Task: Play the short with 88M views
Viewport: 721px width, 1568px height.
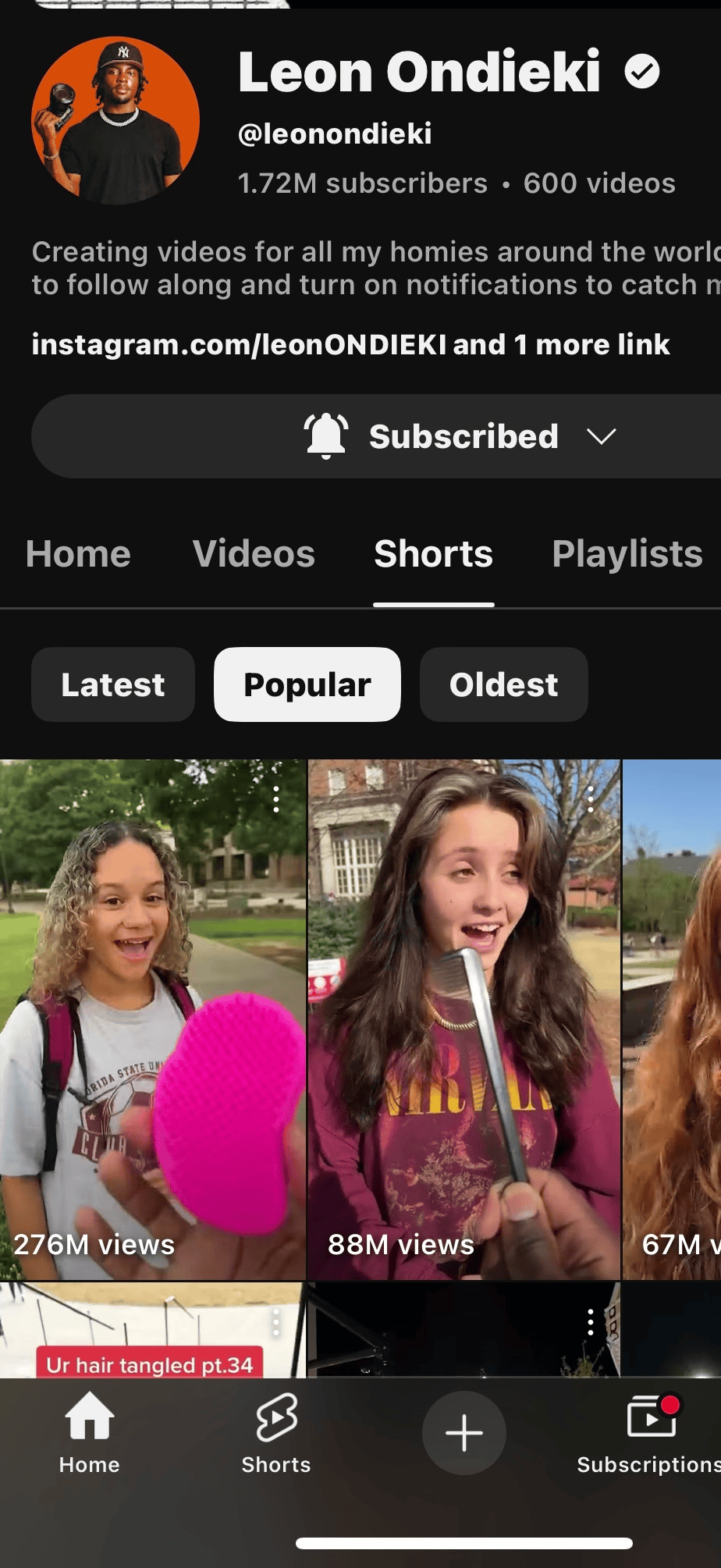Action: coord(464,1015)
